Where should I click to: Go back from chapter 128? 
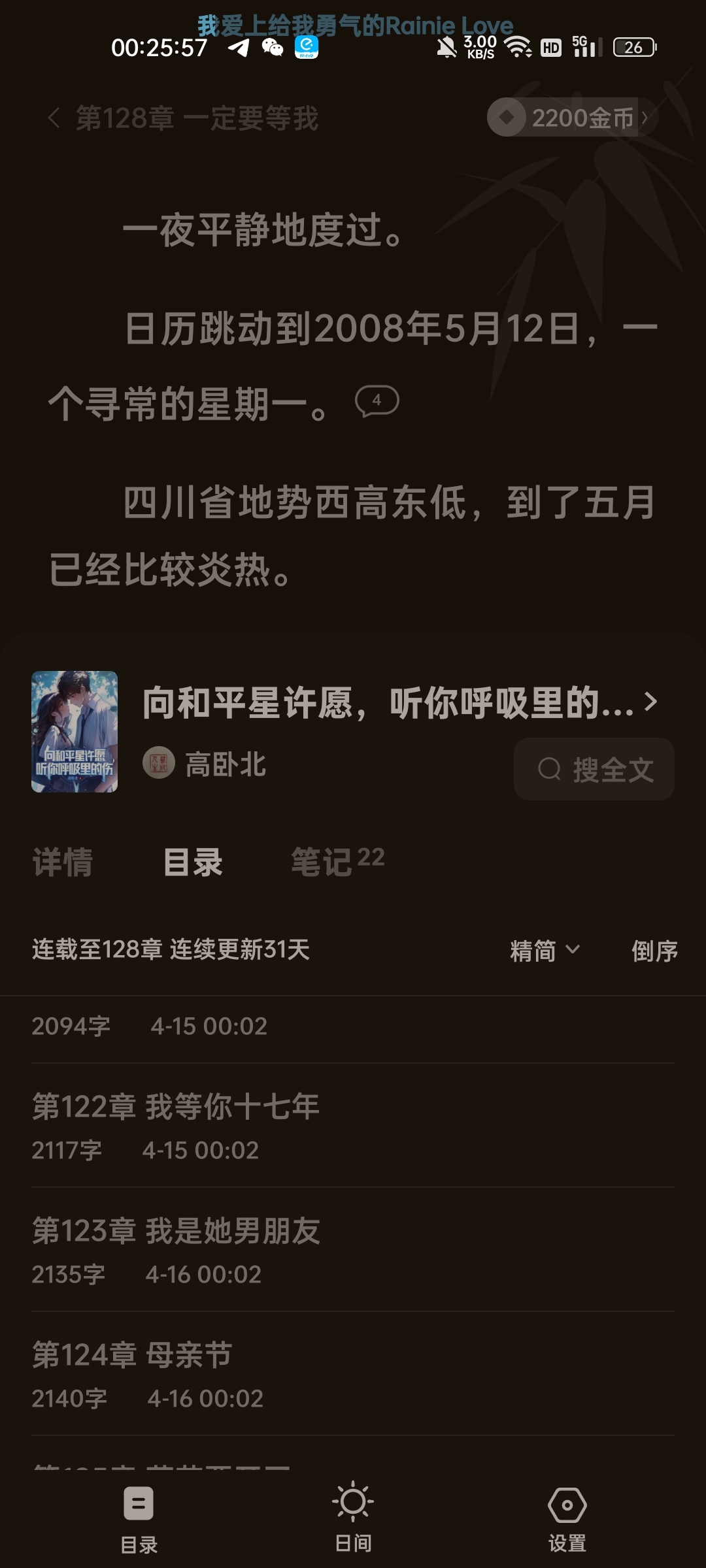(54, 118)
